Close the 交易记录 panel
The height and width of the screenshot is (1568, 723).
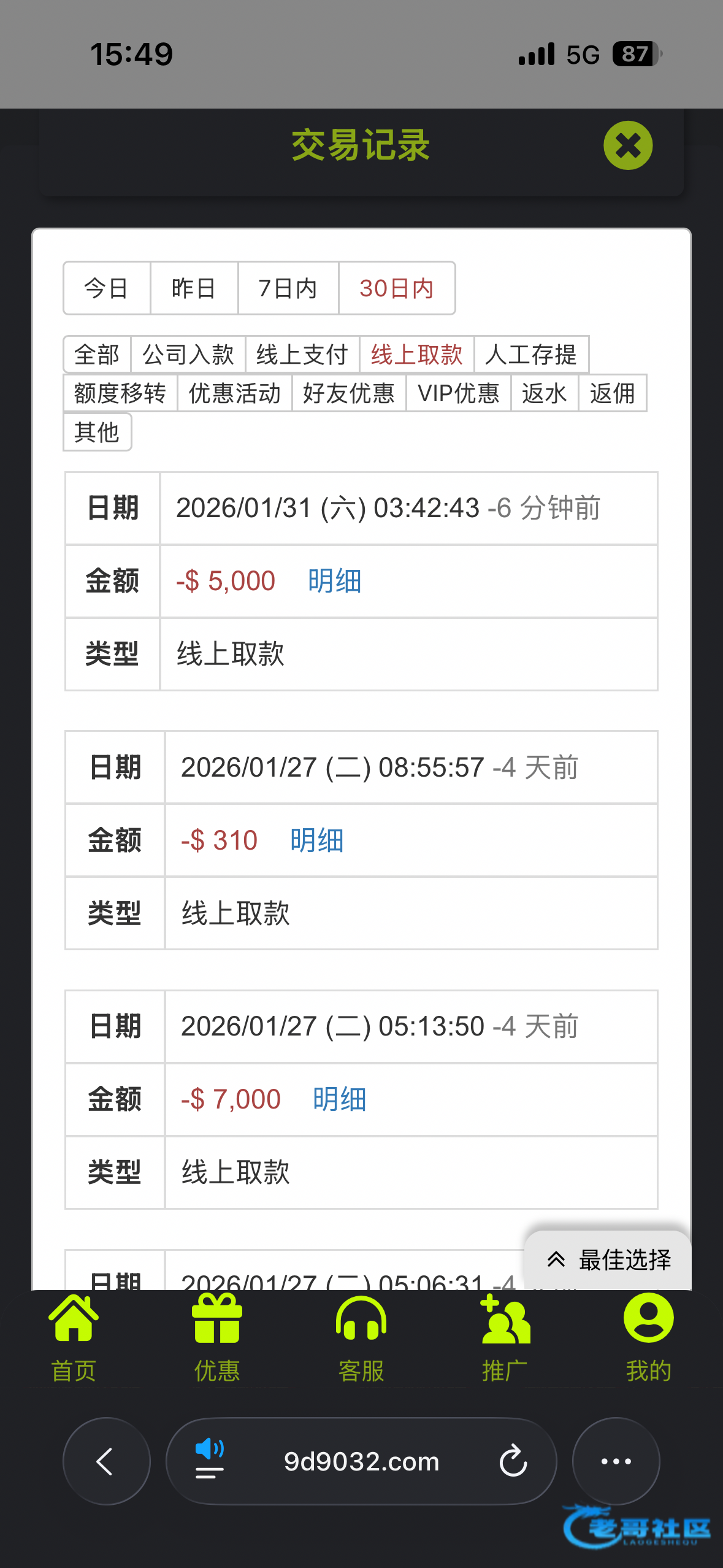point(627,145)
